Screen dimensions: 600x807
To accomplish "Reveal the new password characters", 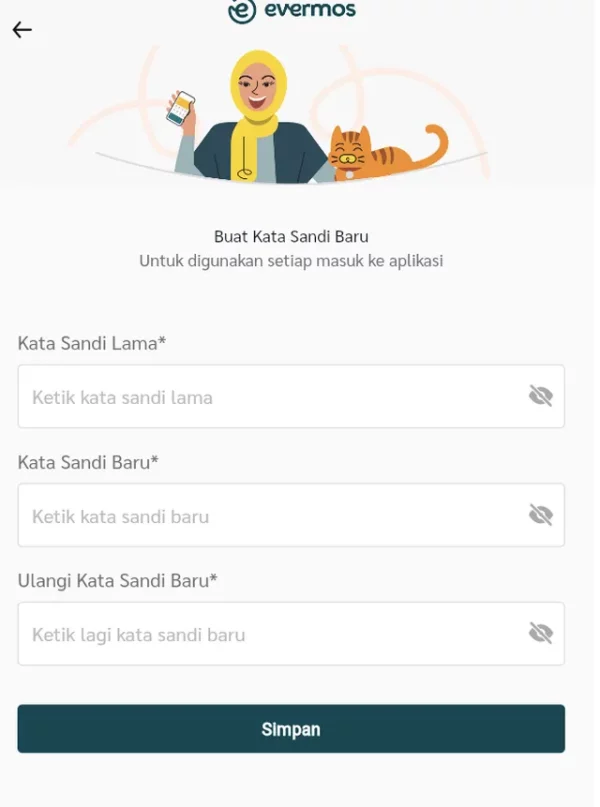I will pos(540,515).
